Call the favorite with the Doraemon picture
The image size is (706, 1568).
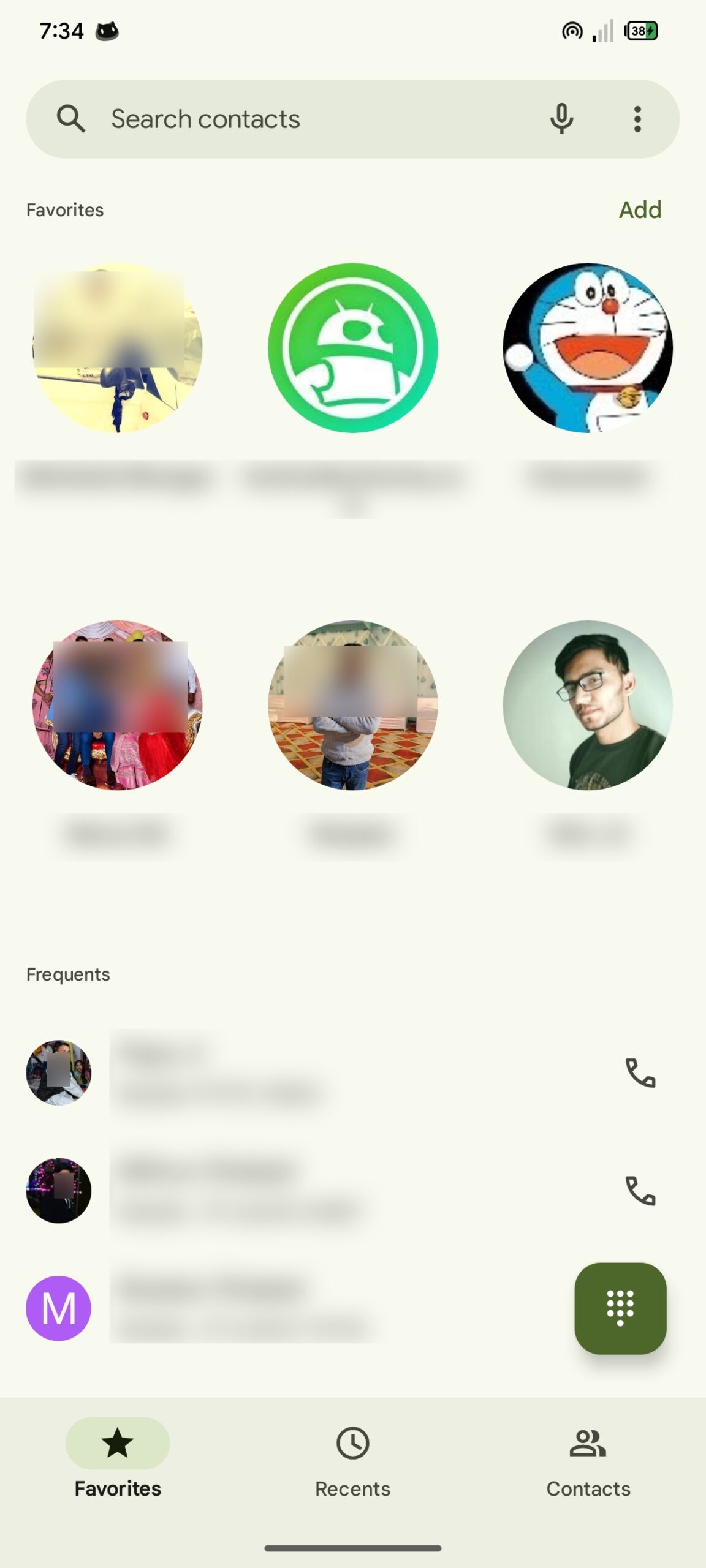click(x=588, y=348)
